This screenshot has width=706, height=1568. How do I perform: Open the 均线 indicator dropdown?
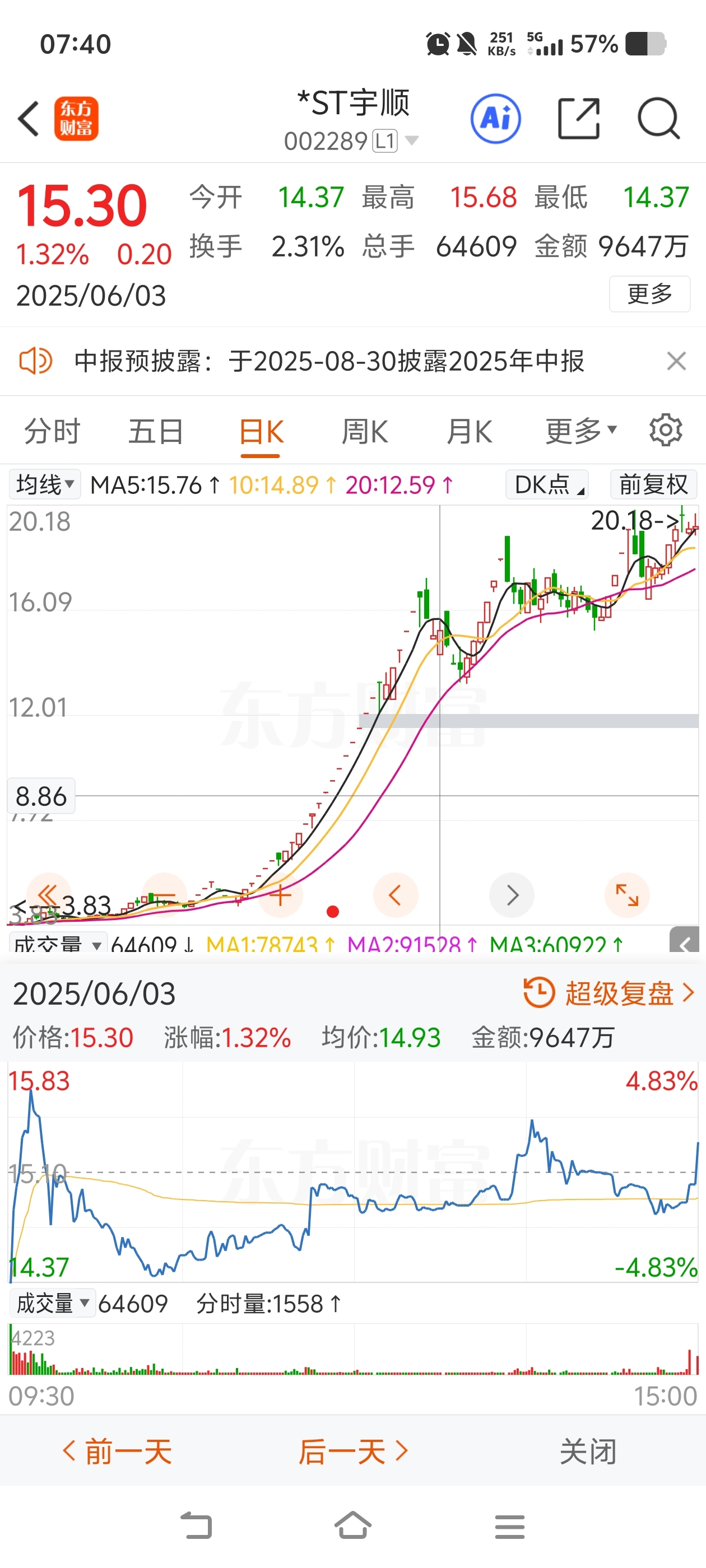[44, 485]
